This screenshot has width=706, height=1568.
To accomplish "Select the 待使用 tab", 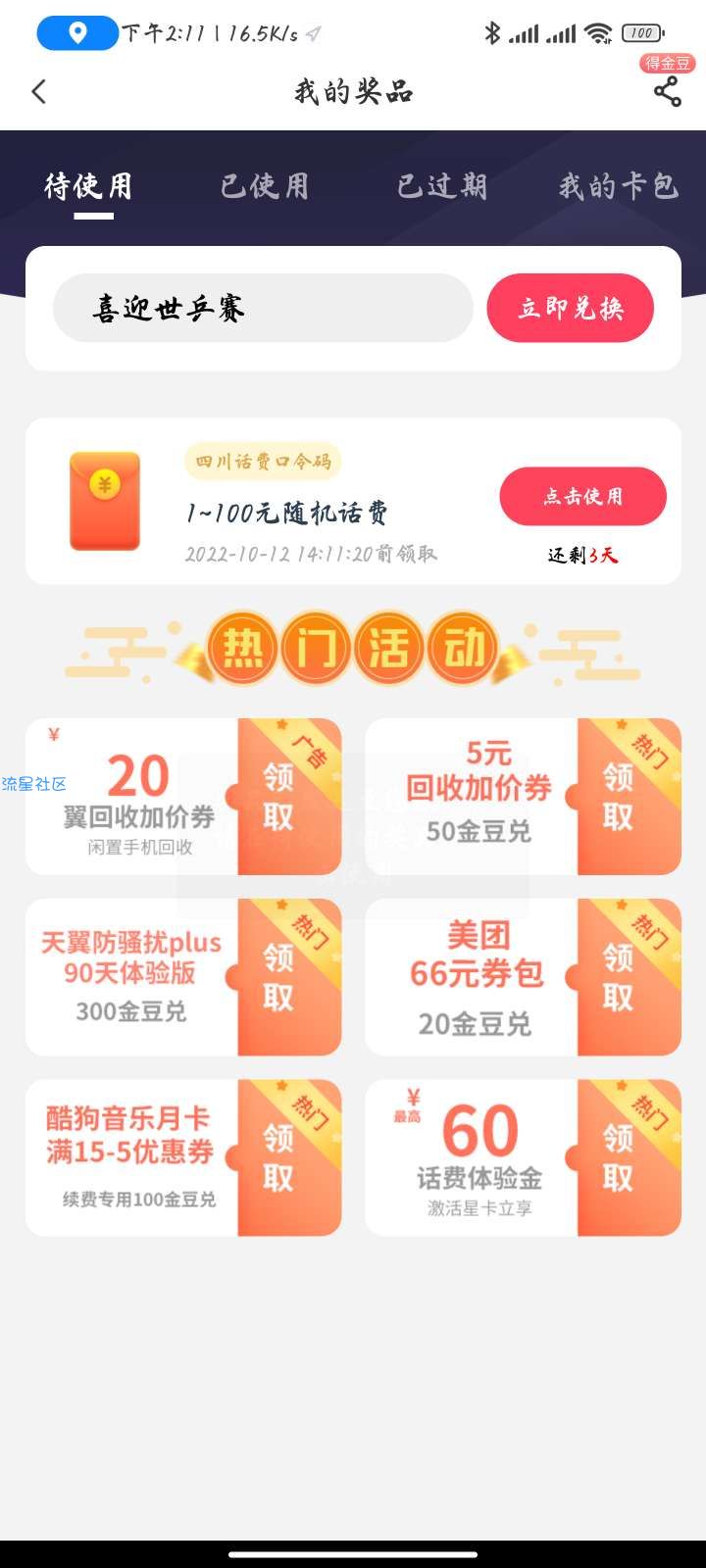I will (88, 186).
